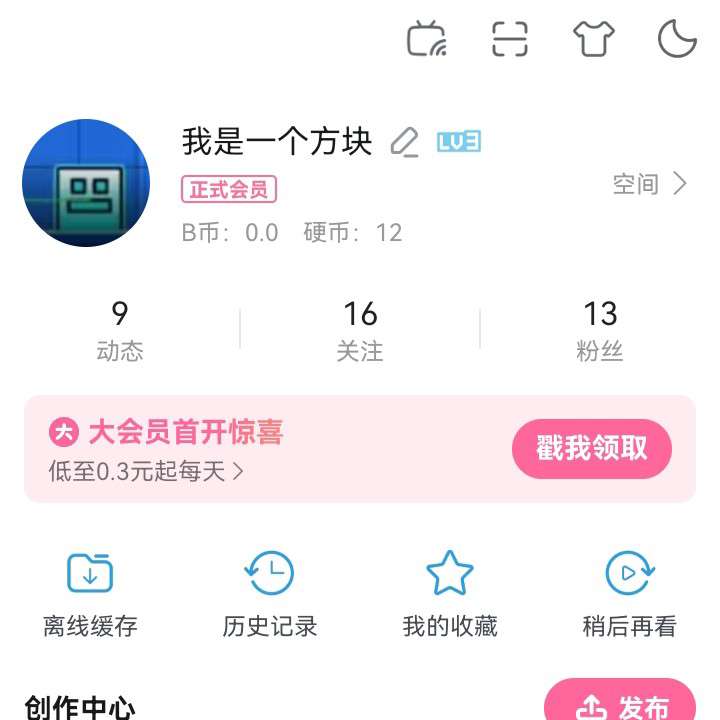This screenshot has height=720, width=720.
Task: Open 我的收藏 favorites
Action: 450,595
